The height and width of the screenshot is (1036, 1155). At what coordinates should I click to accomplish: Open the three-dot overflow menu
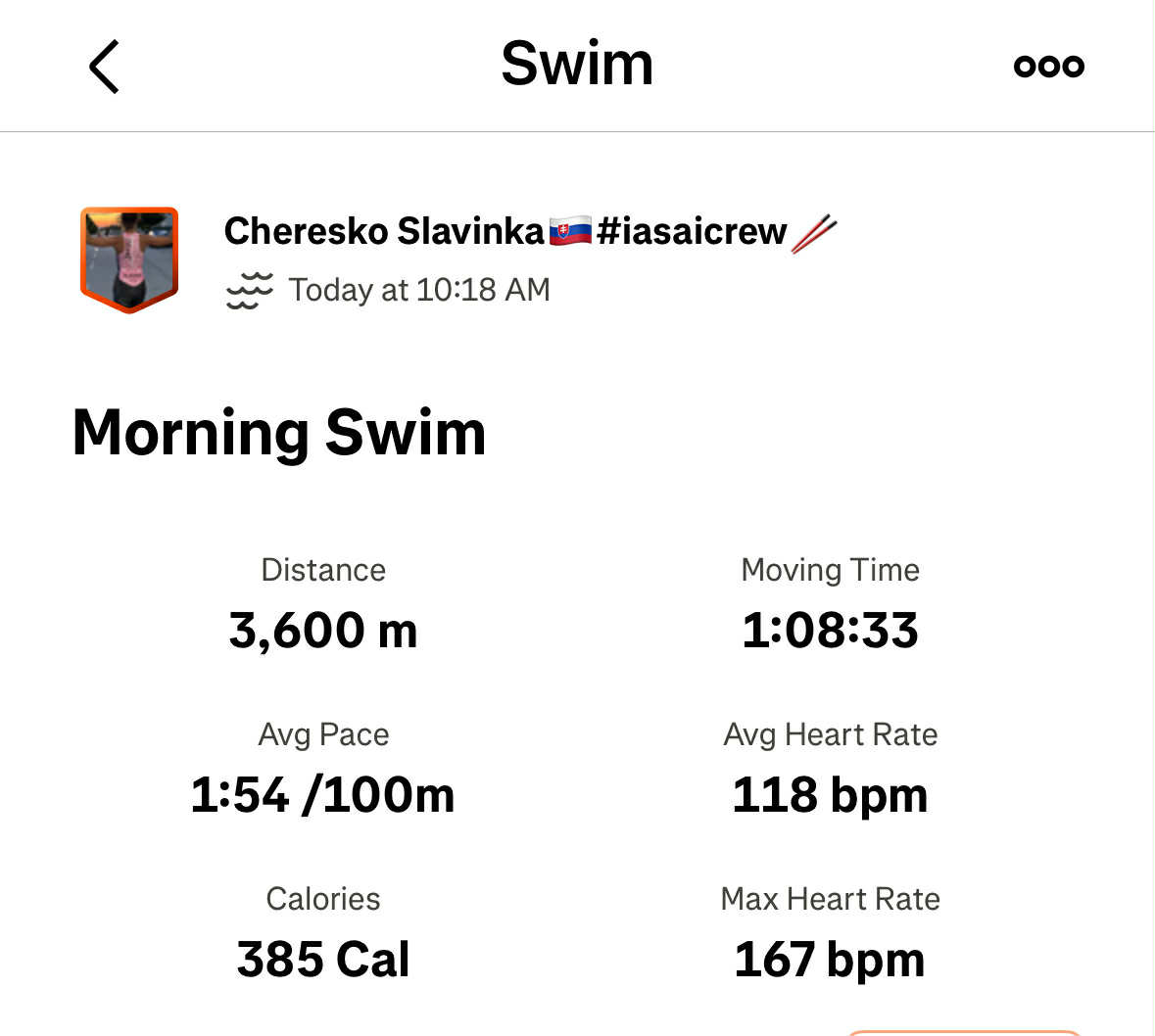pyautogui.click(x=1048, y=67)
